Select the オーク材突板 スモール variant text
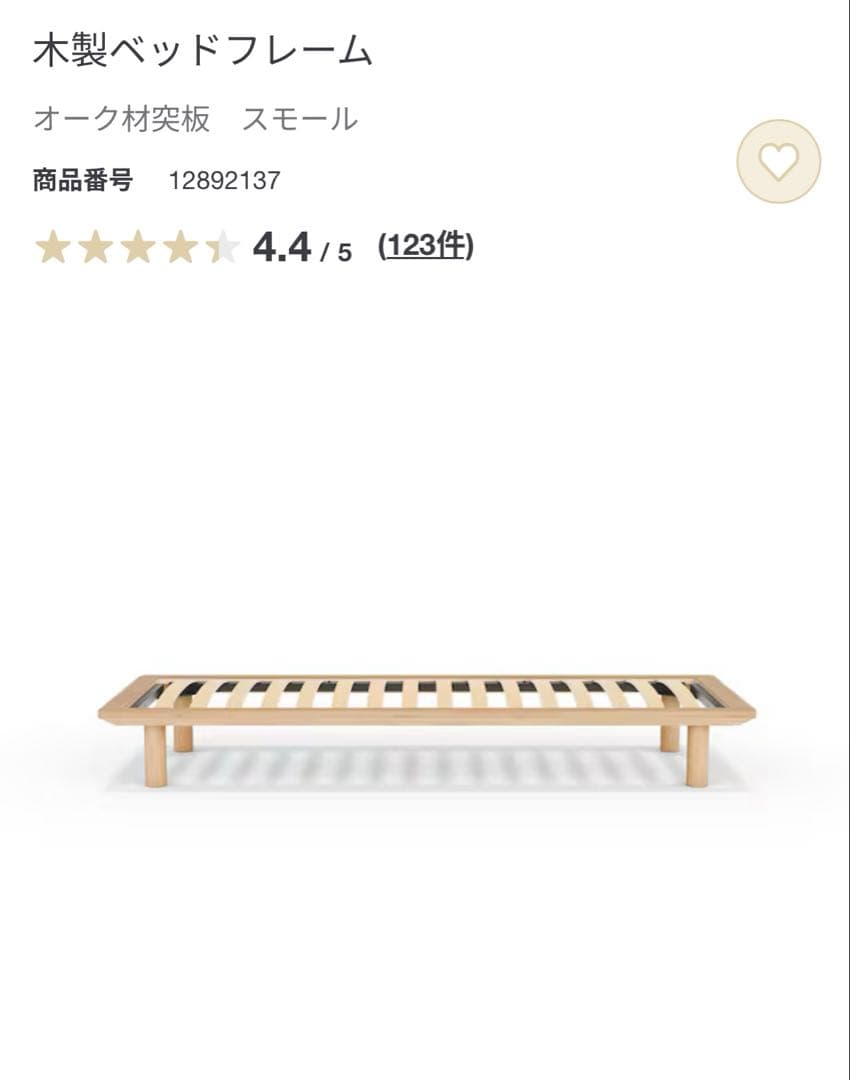This screenshot has height=1080, width=850. 194,118
